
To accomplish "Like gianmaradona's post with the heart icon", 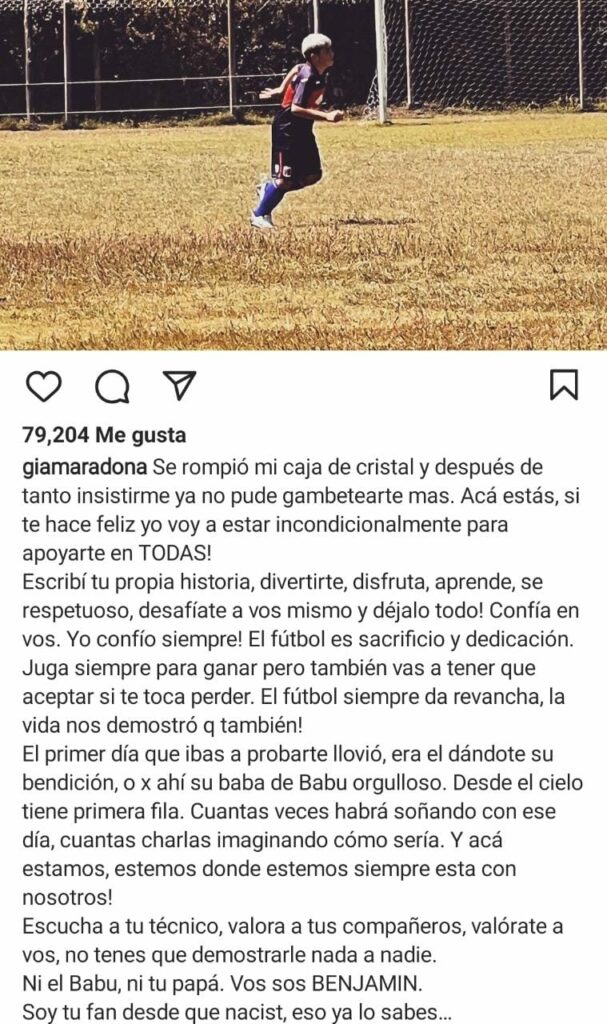I will pos(43,385).
